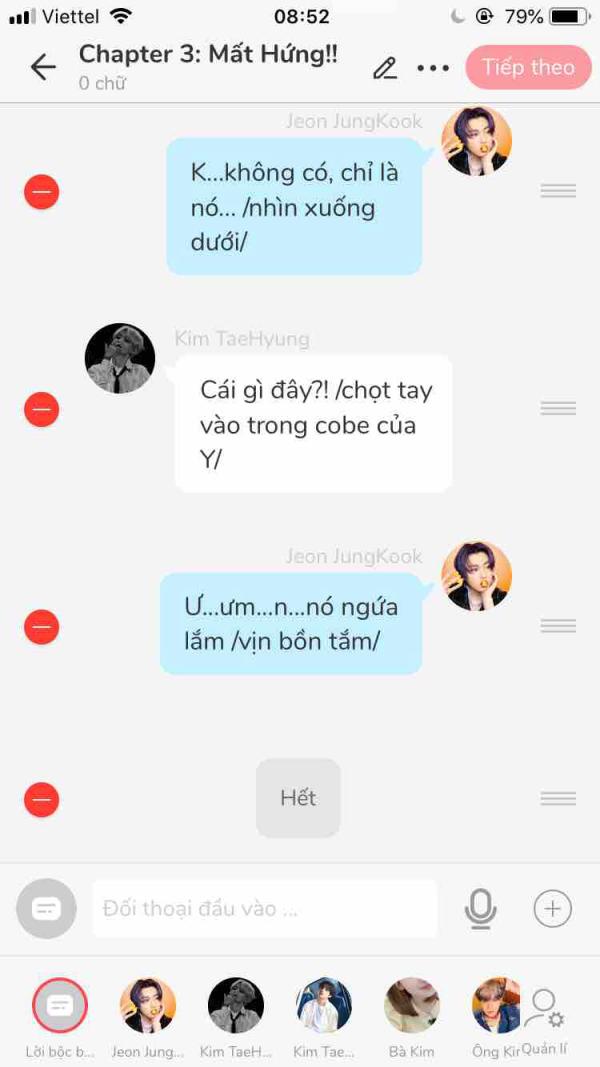Go back with the top-left arrow
Screen dimensions: 600x1067
[43, 67]
